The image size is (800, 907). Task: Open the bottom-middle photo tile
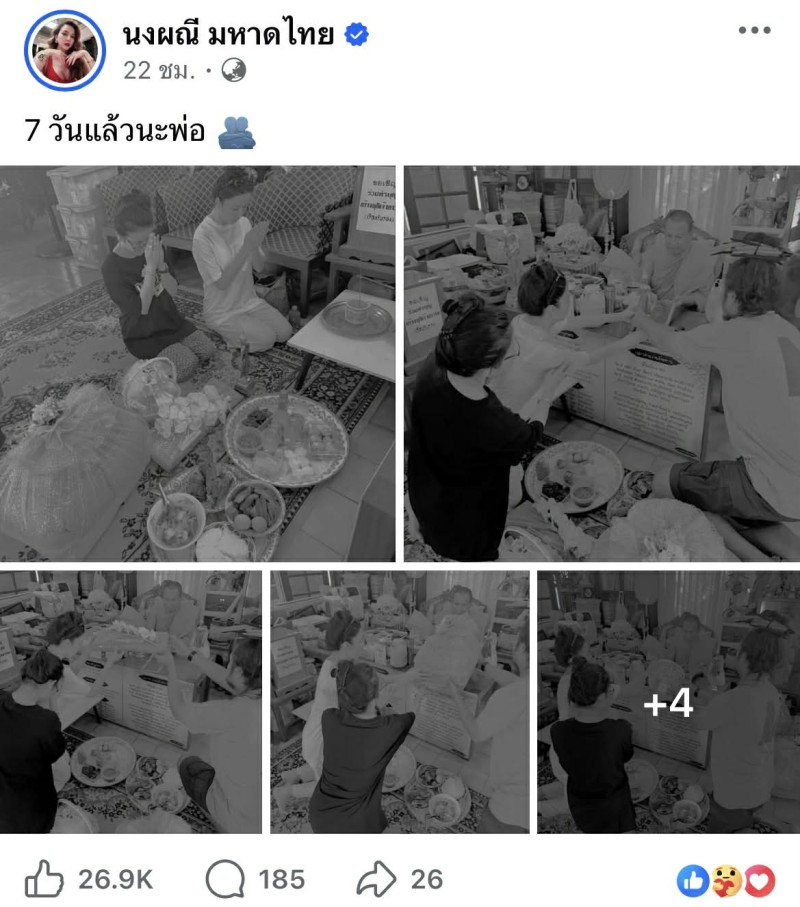pos(399,702)
